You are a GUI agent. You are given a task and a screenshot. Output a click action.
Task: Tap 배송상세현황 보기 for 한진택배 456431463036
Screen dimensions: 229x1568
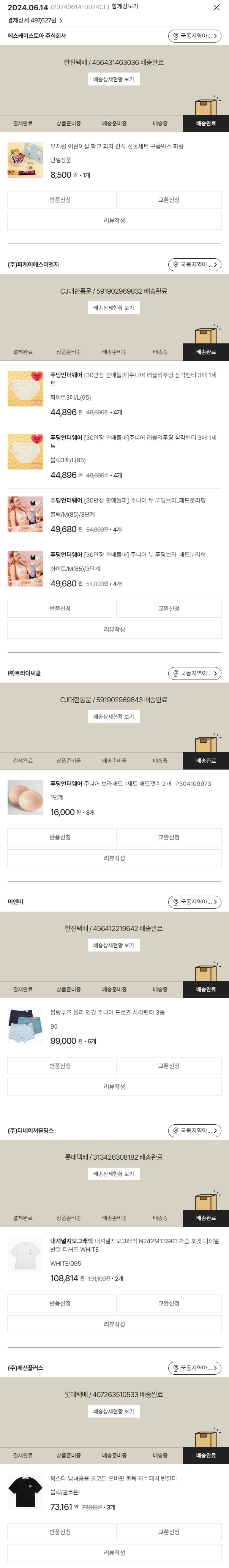[114, 79]
